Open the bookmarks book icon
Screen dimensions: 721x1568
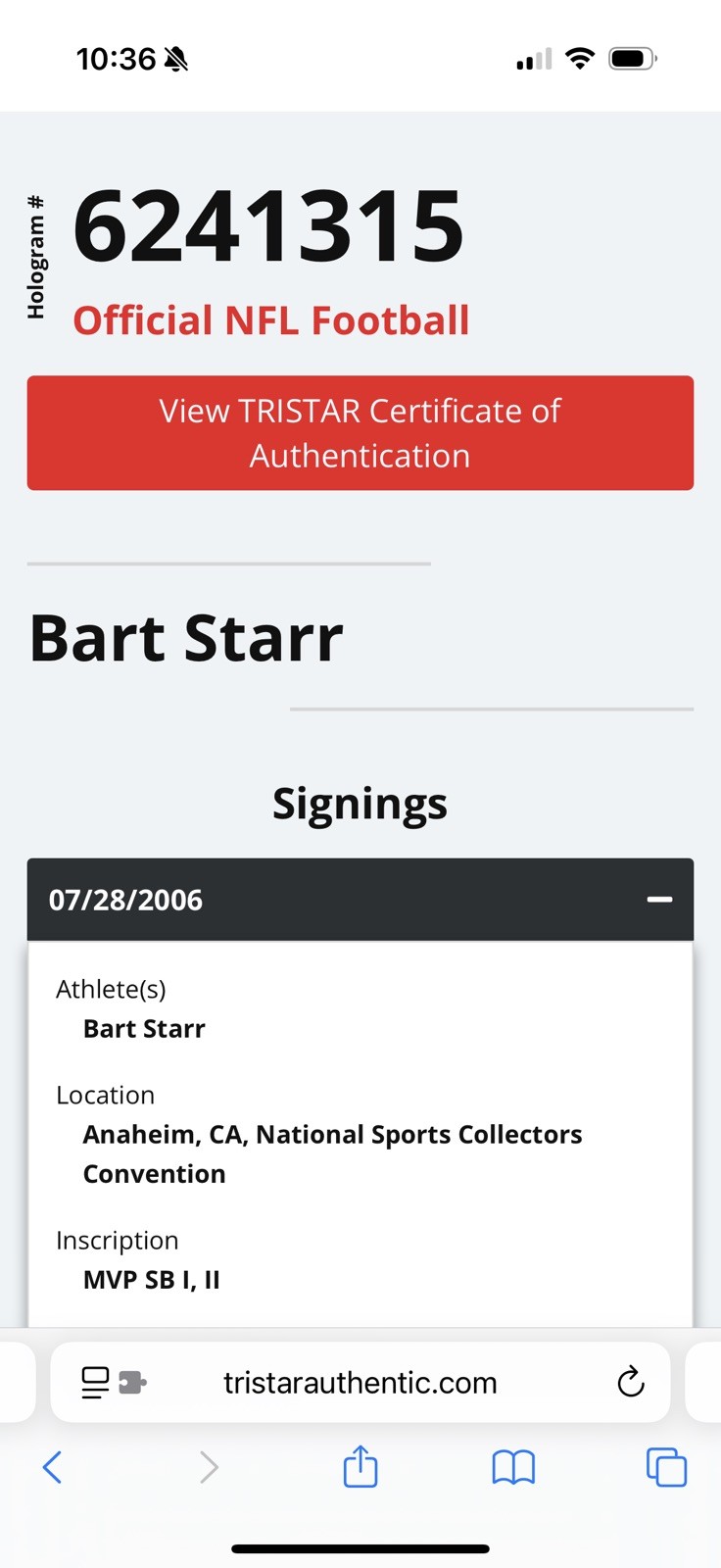pos(513,1467)
